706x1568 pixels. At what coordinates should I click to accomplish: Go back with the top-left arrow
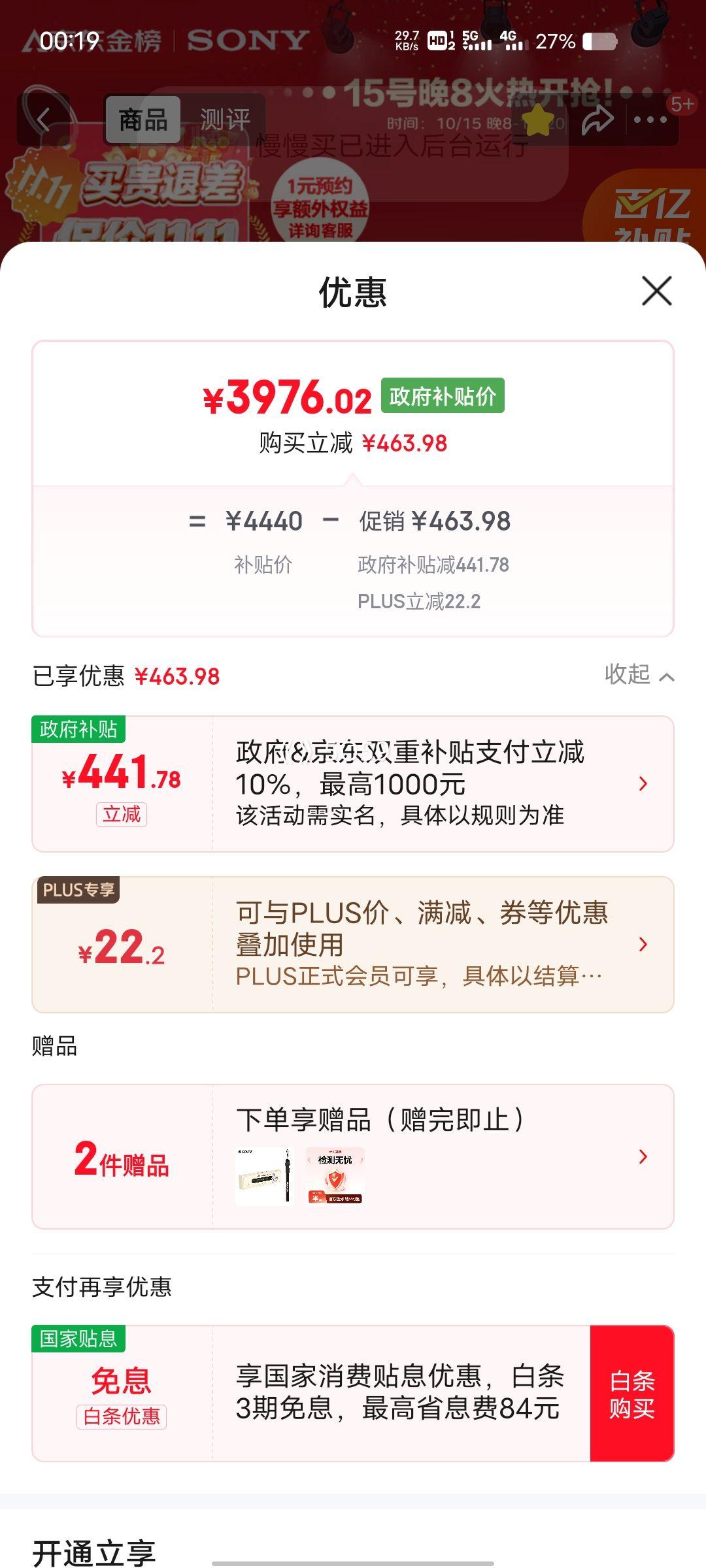click(43, 120)
